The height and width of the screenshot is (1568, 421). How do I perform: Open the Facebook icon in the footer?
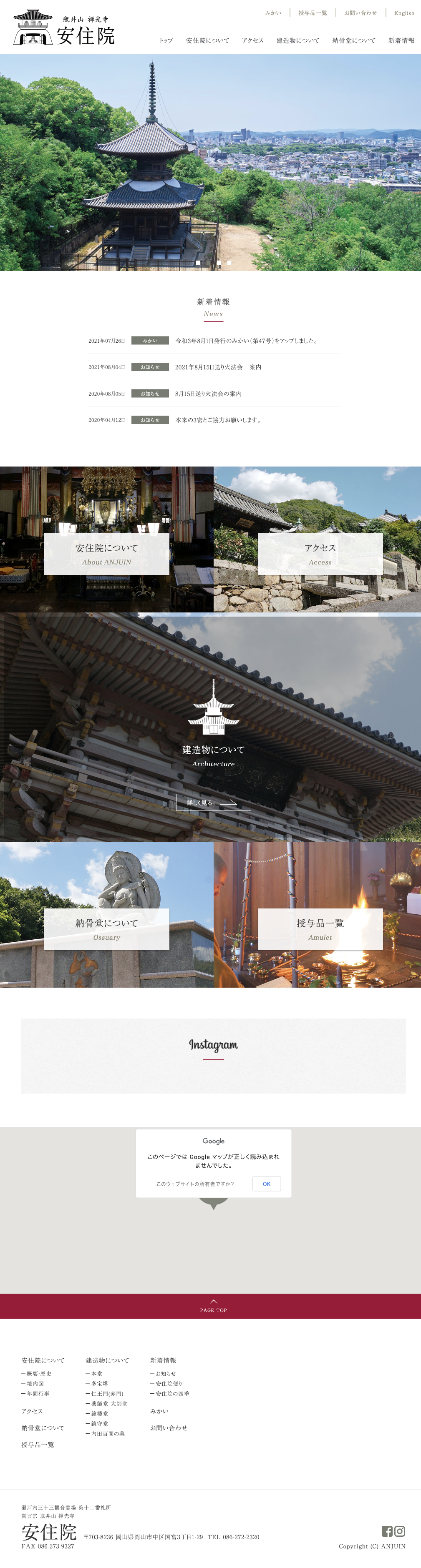click(387, 1531)
